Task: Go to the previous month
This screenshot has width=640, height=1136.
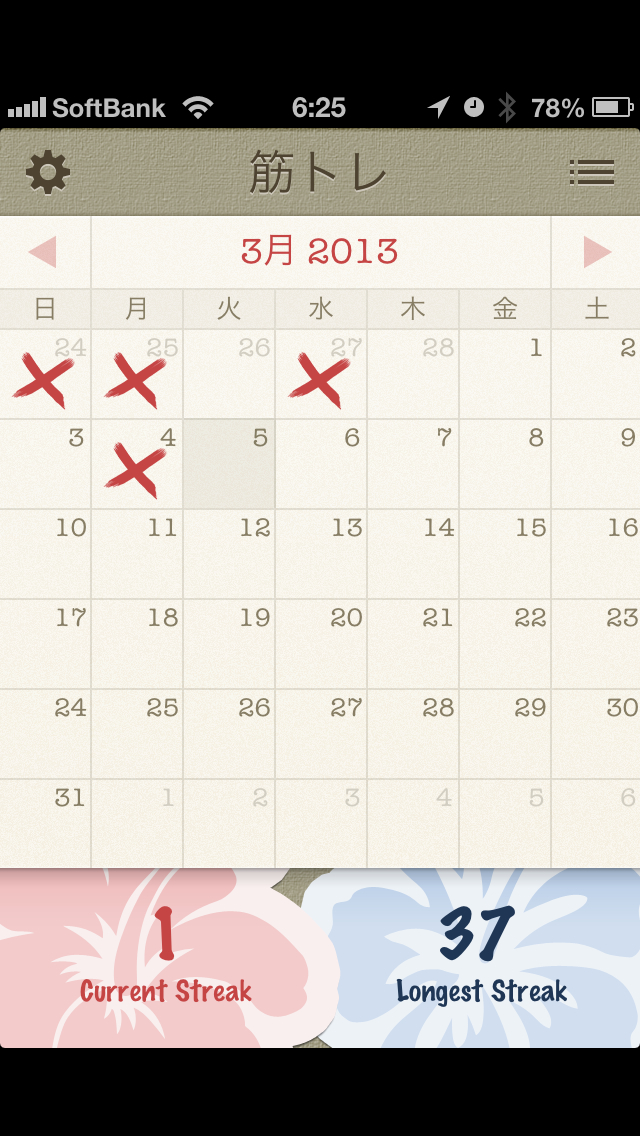Action: (x=44, y=252)
